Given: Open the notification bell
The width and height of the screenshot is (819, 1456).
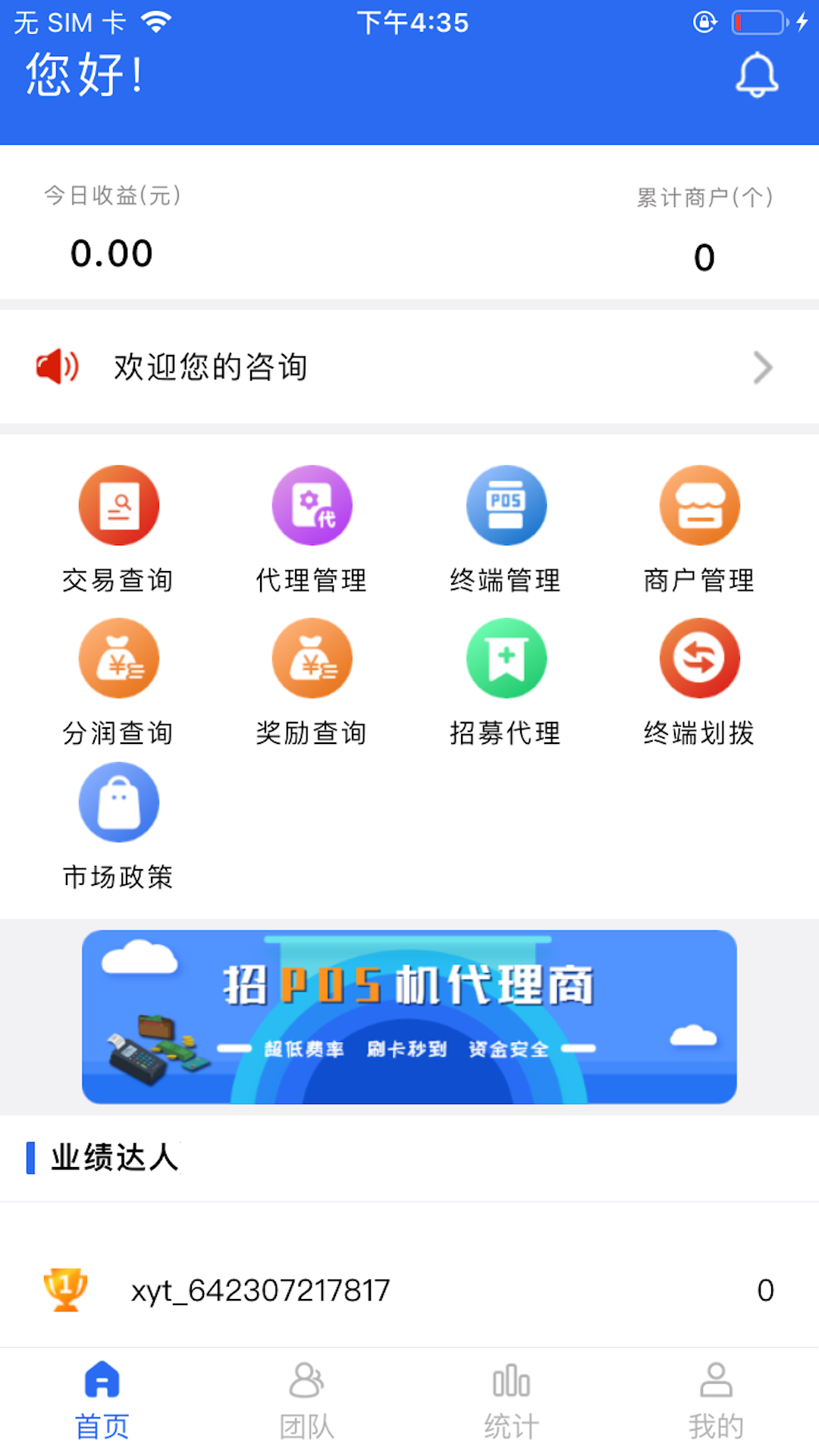Looking at the screenshot, I should click(x=756, y=76).
